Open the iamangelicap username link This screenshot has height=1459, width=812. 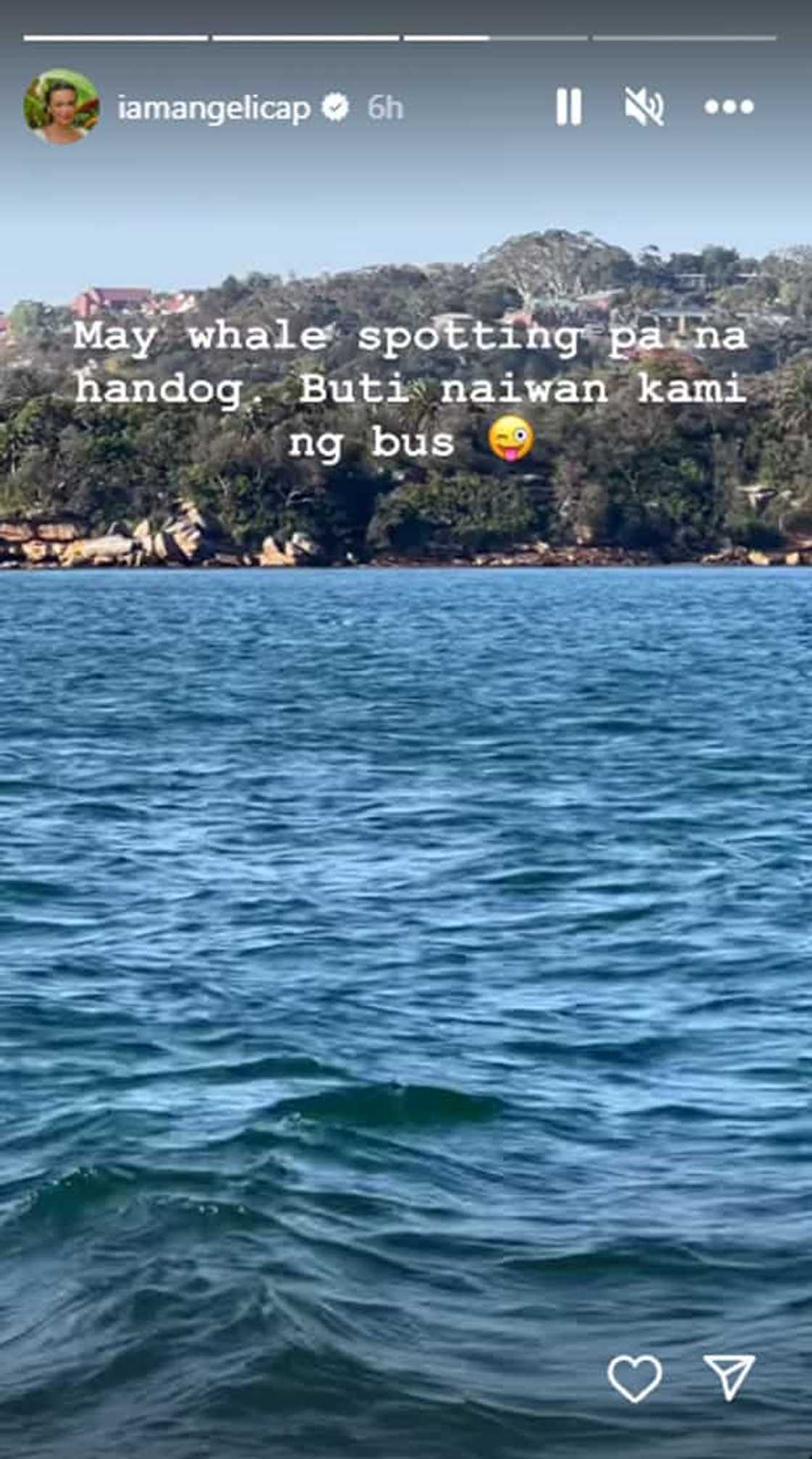(x=214, y=109)
